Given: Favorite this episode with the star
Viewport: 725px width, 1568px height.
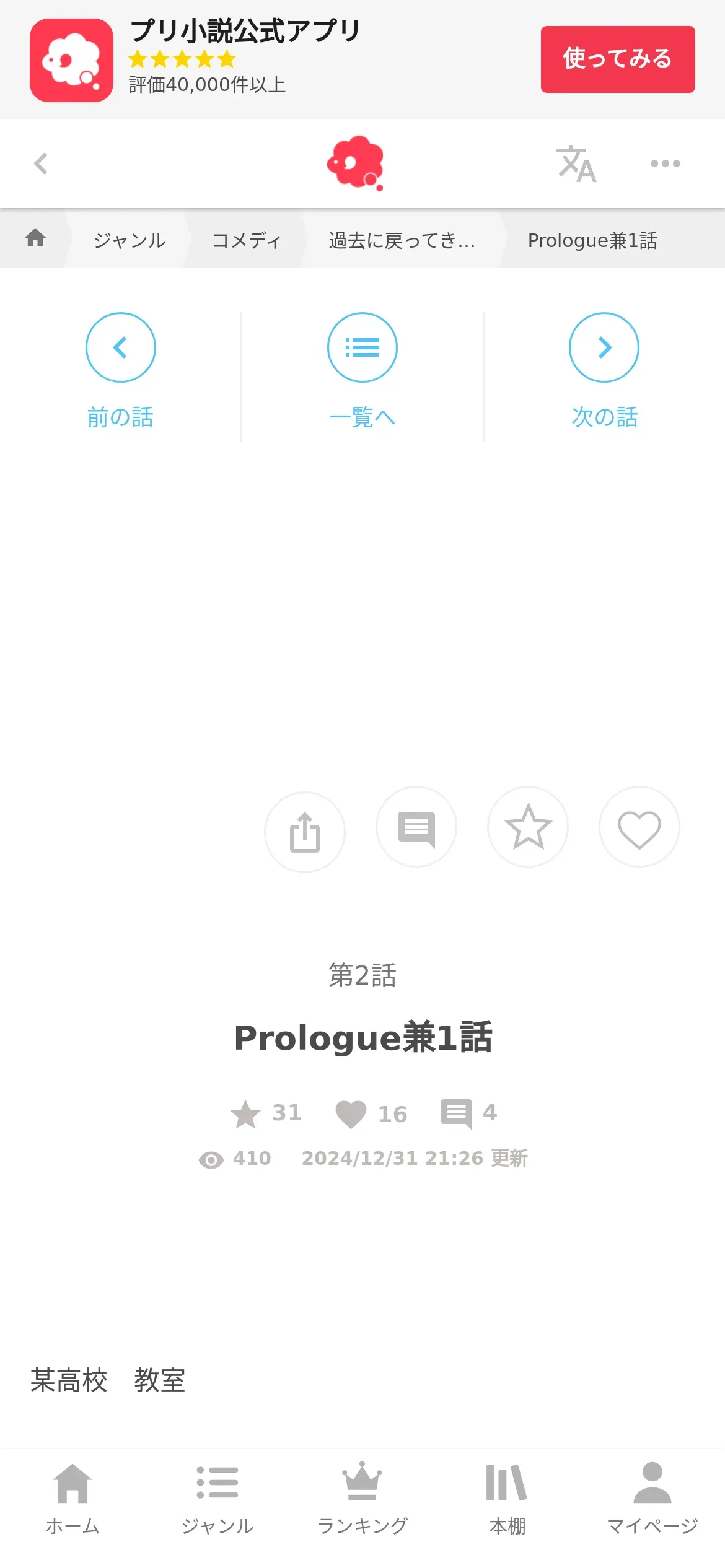Looking at the screenshot, I should (528, 827).
